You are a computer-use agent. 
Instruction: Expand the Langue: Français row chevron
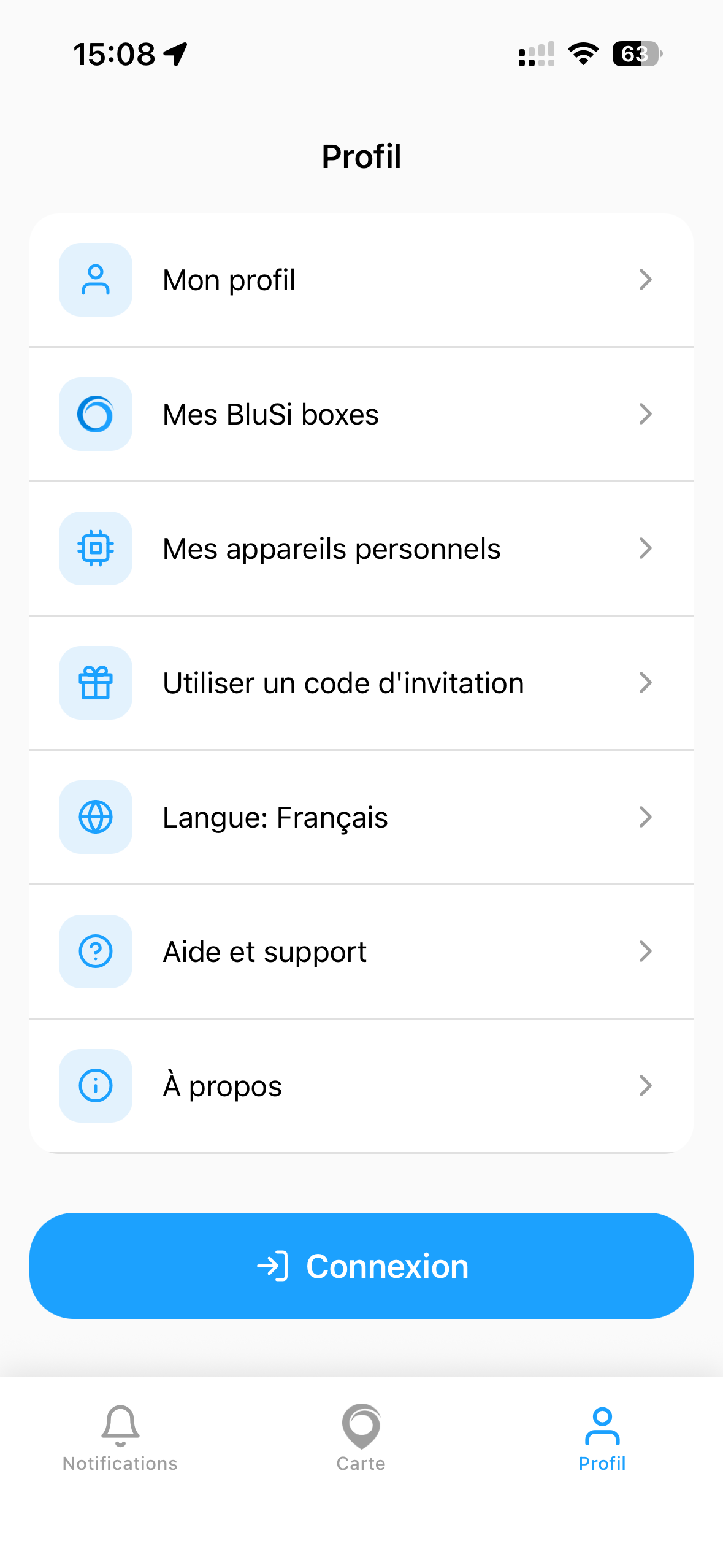(645, 817)
